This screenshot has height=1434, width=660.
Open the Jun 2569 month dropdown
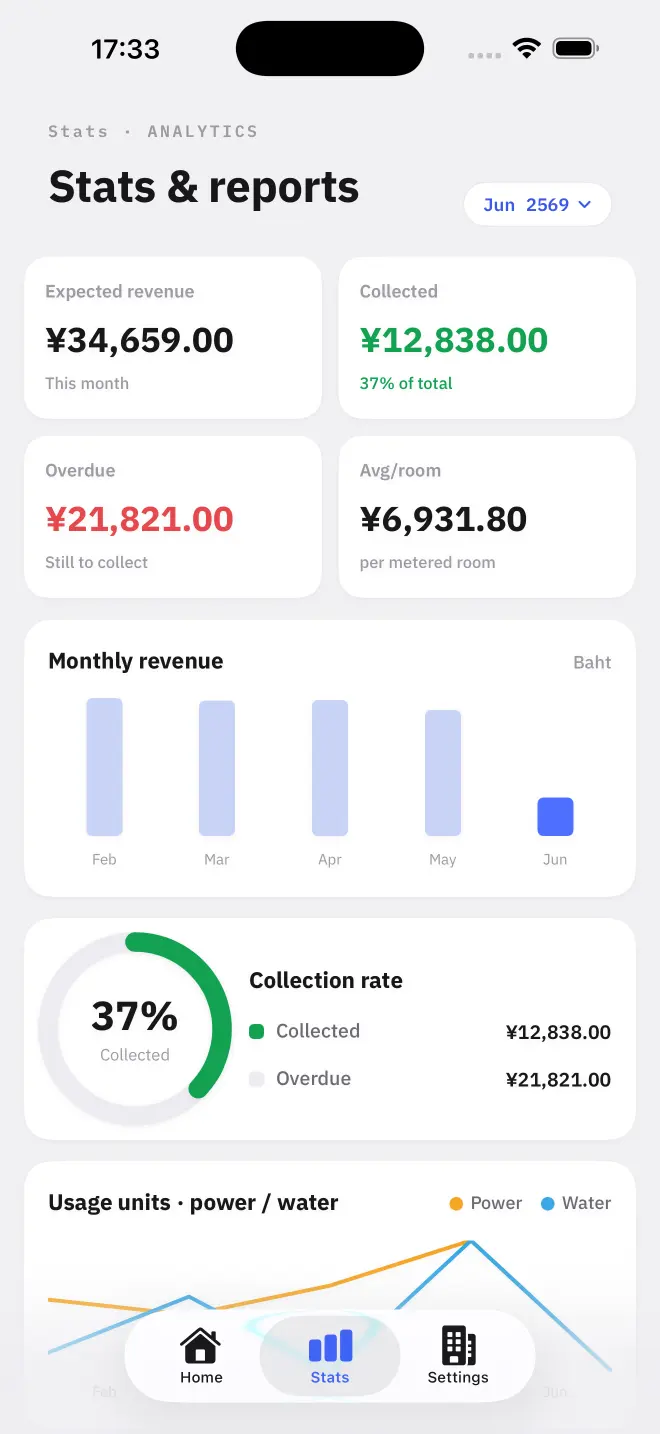537,205
